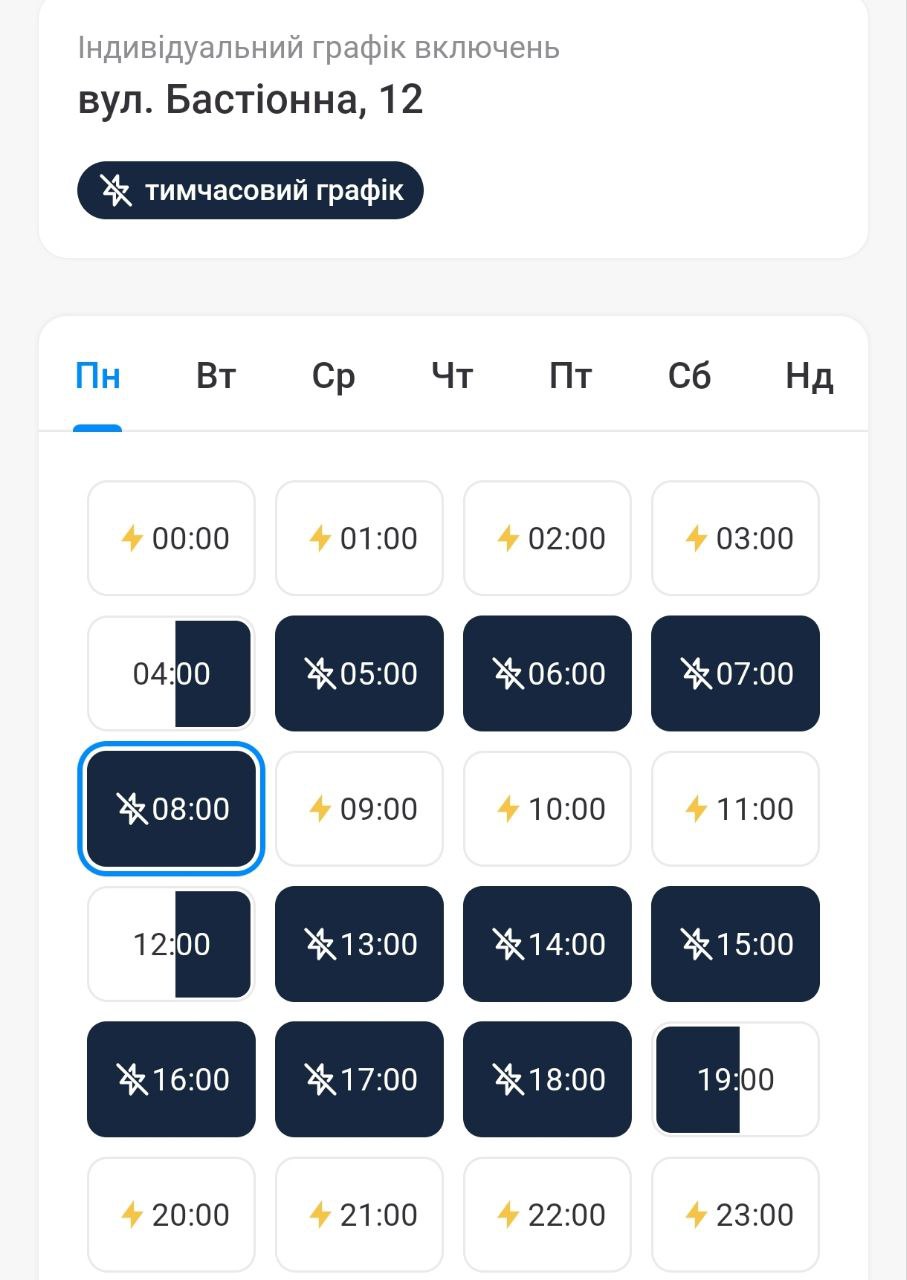
Task: Open details for the 11:00 slot
Action: click(x=735, y=808)
